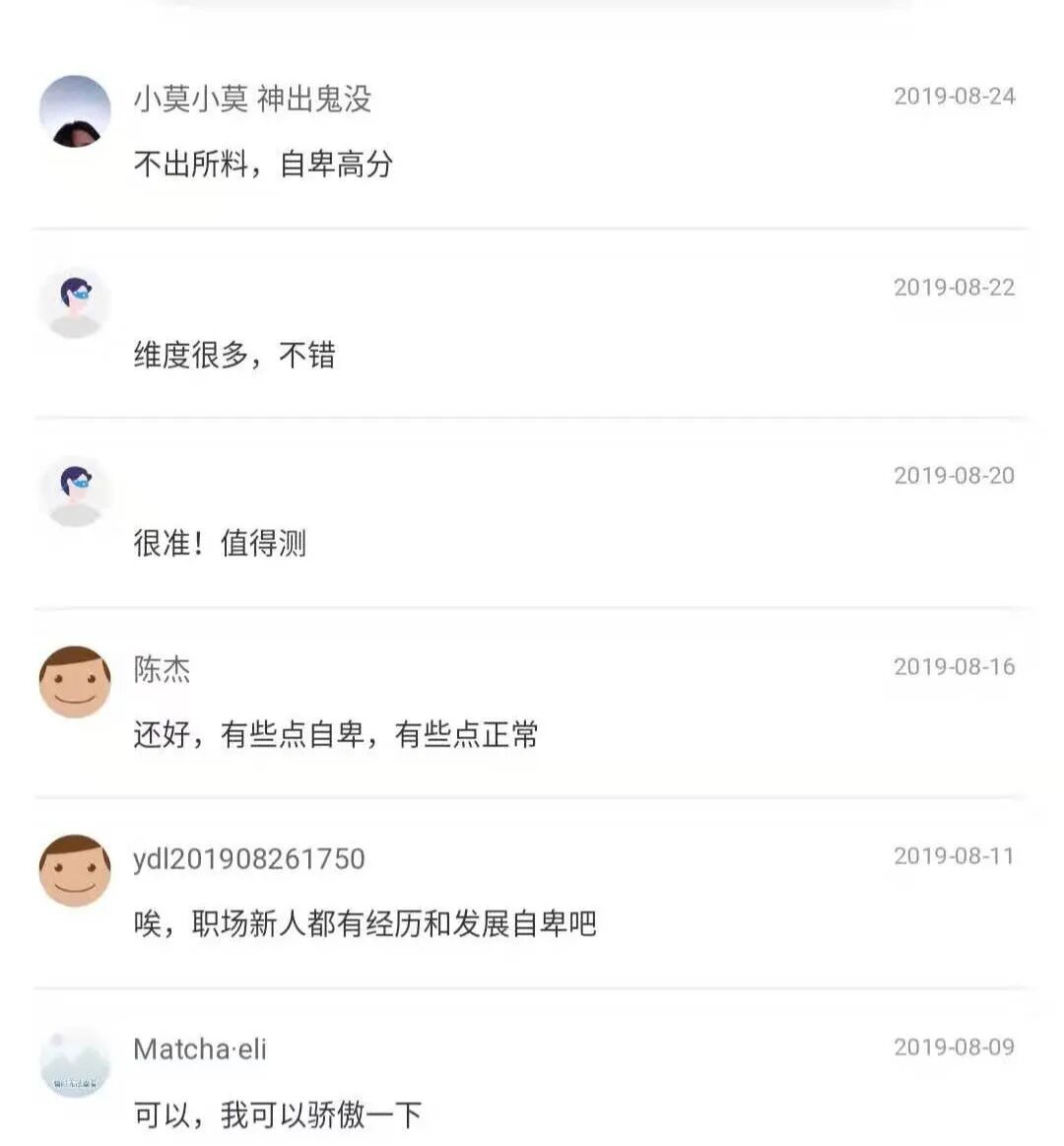
Task: Tap avatar of user ydl201908261750
Action: pyautogui.click(x=75, y=871)
